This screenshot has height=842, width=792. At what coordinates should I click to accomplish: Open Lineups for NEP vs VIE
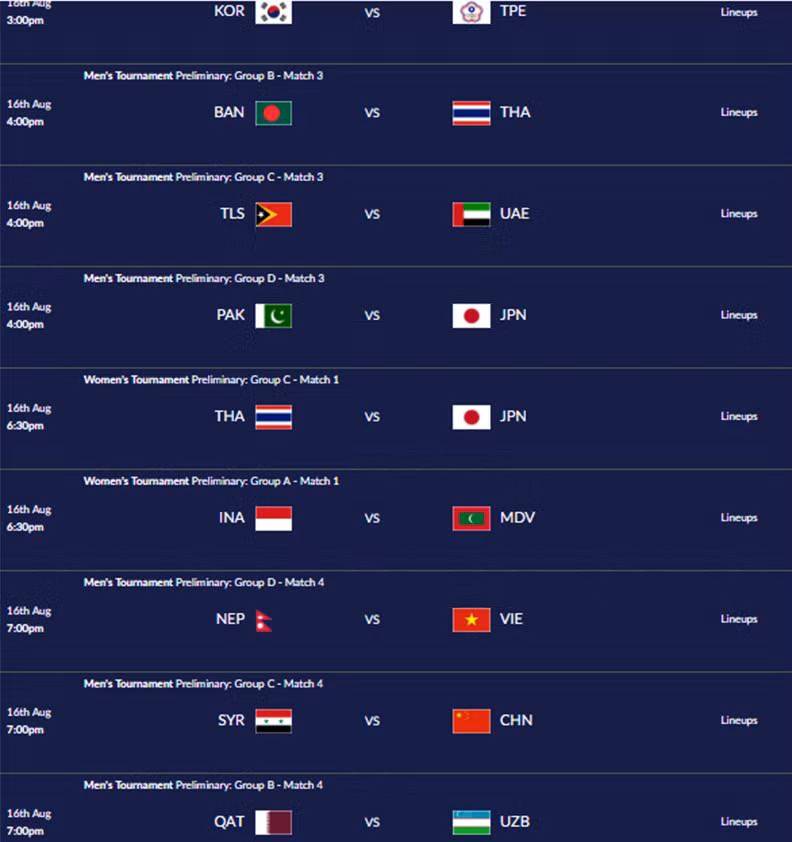[739, 619]
